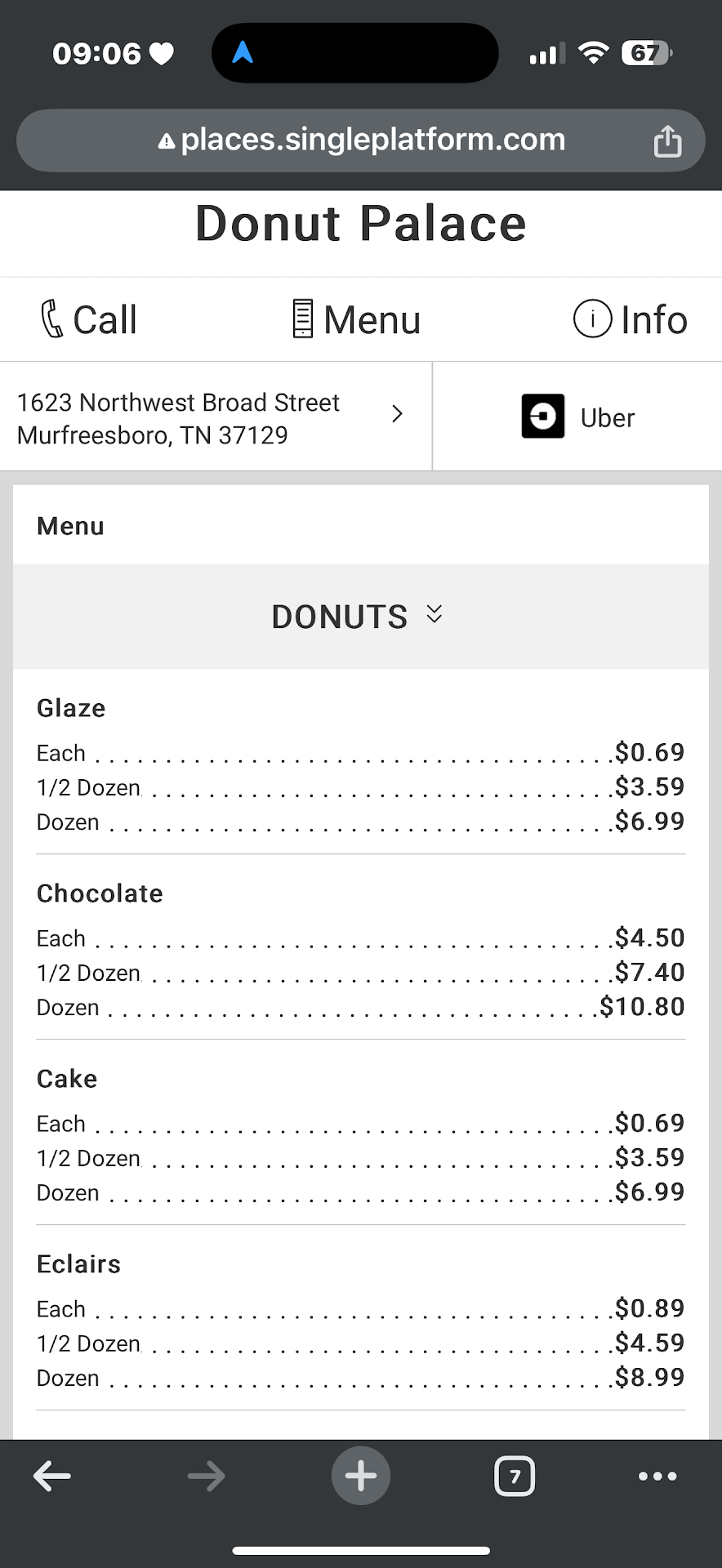Viewport: 722px width, 1568px height.
Task: Go back to the previous page
Action: [x=52, y=1477]
